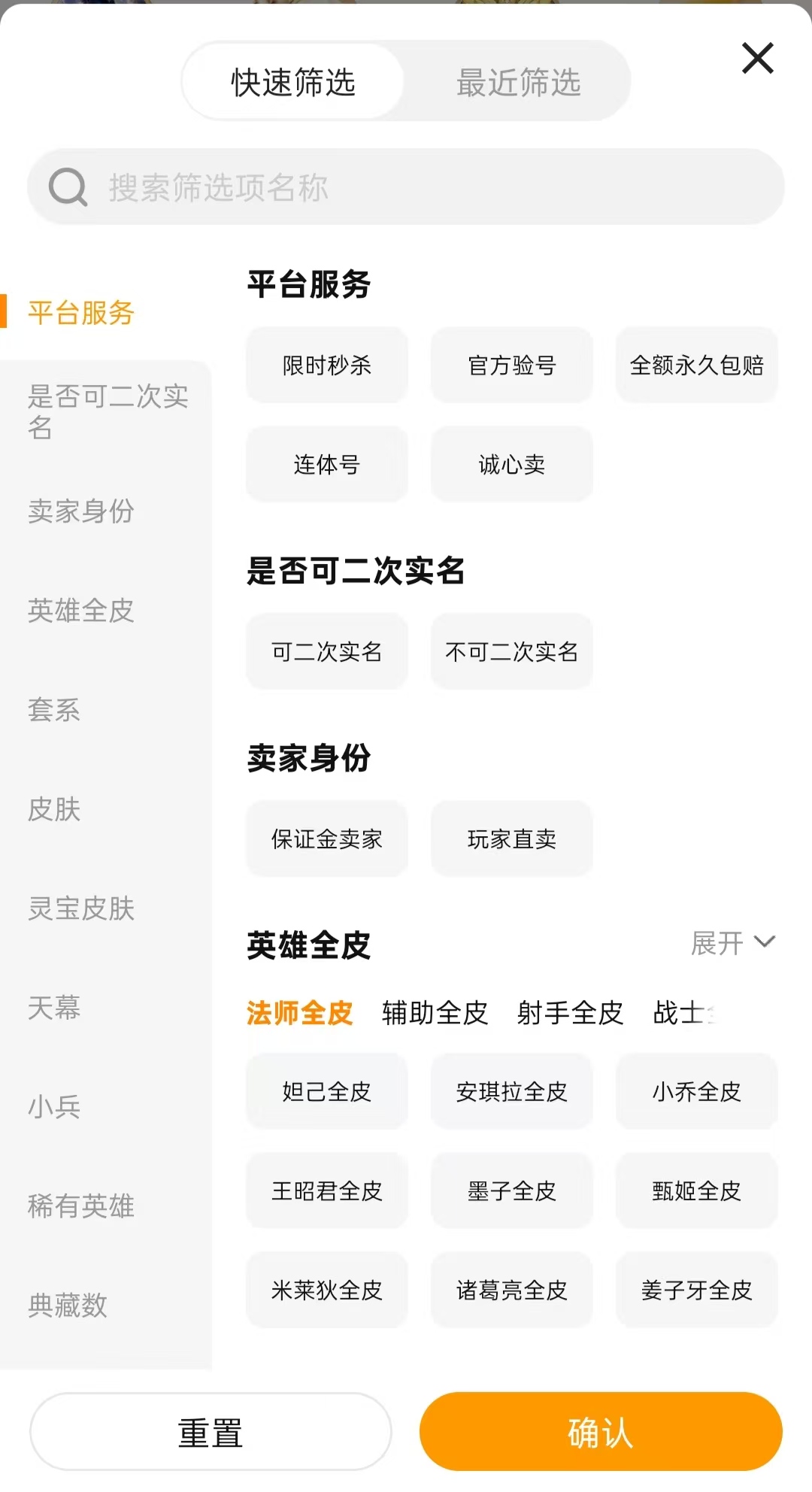Choose 保证金卖家 as the seller type
Screen dimensions: 812x1492
click(x=327, y=838)
